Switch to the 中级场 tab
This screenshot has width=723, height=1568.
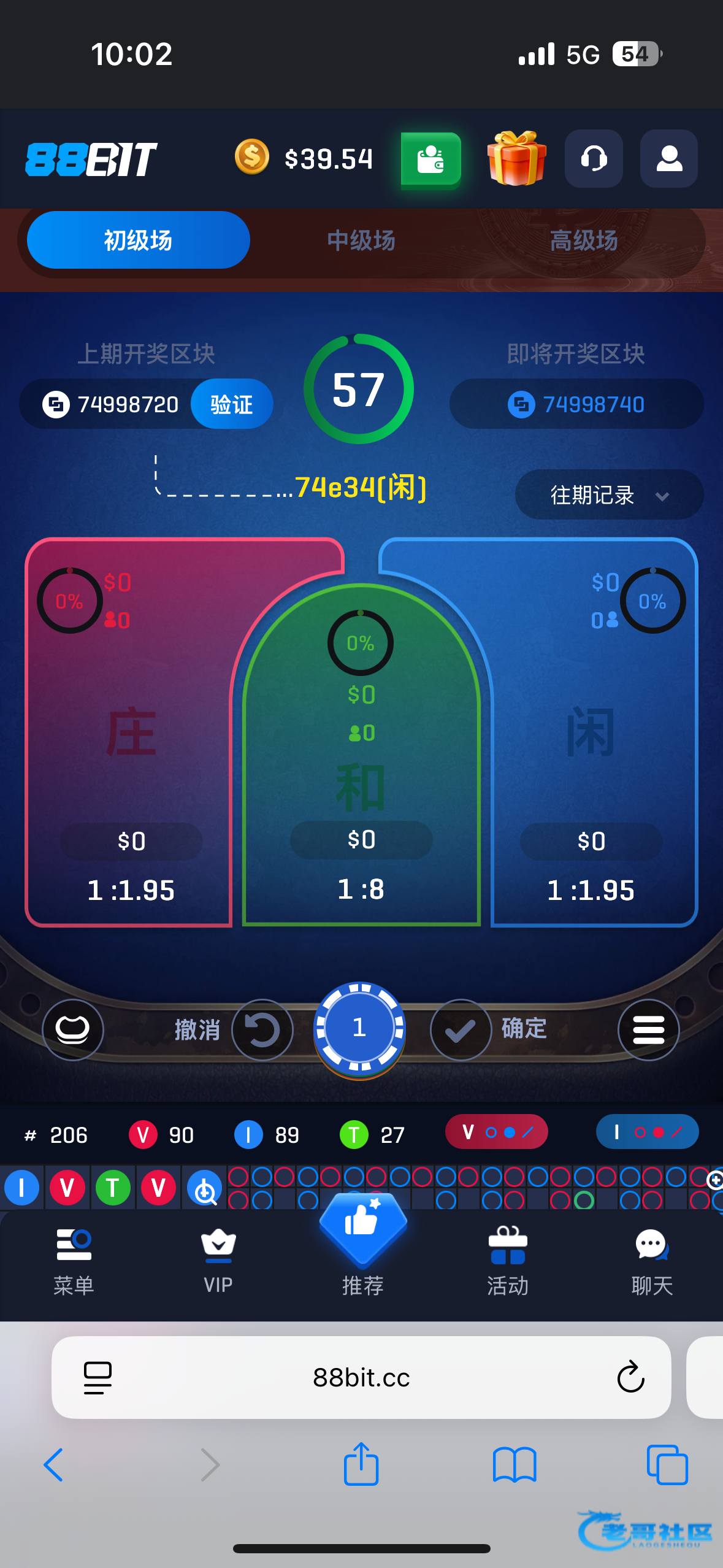(x=361, y=240)
